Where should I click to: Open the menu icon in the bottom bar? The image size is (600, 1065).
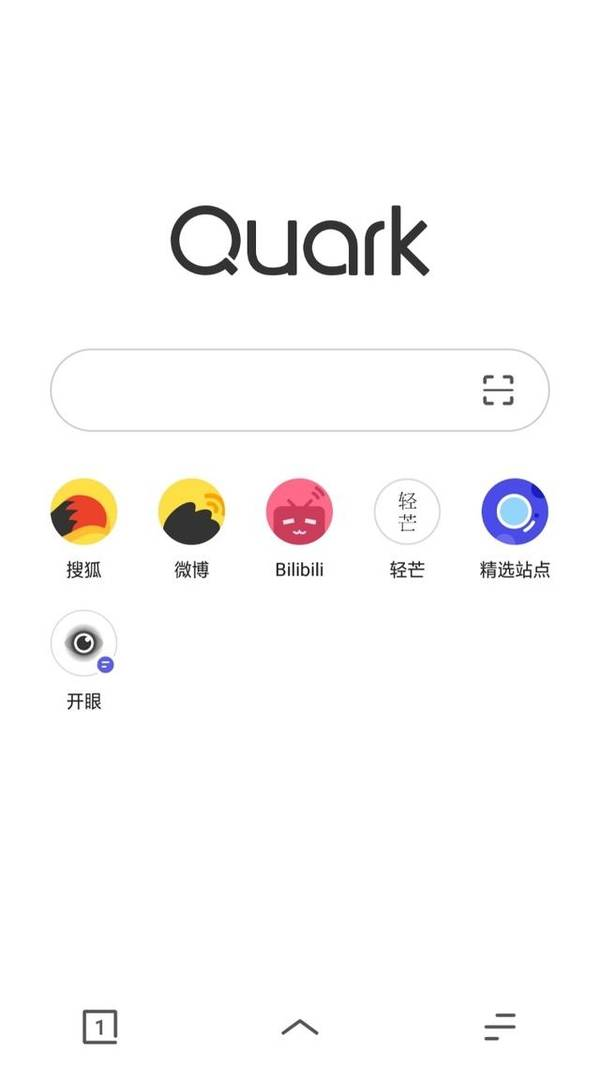pos(499,1027)
